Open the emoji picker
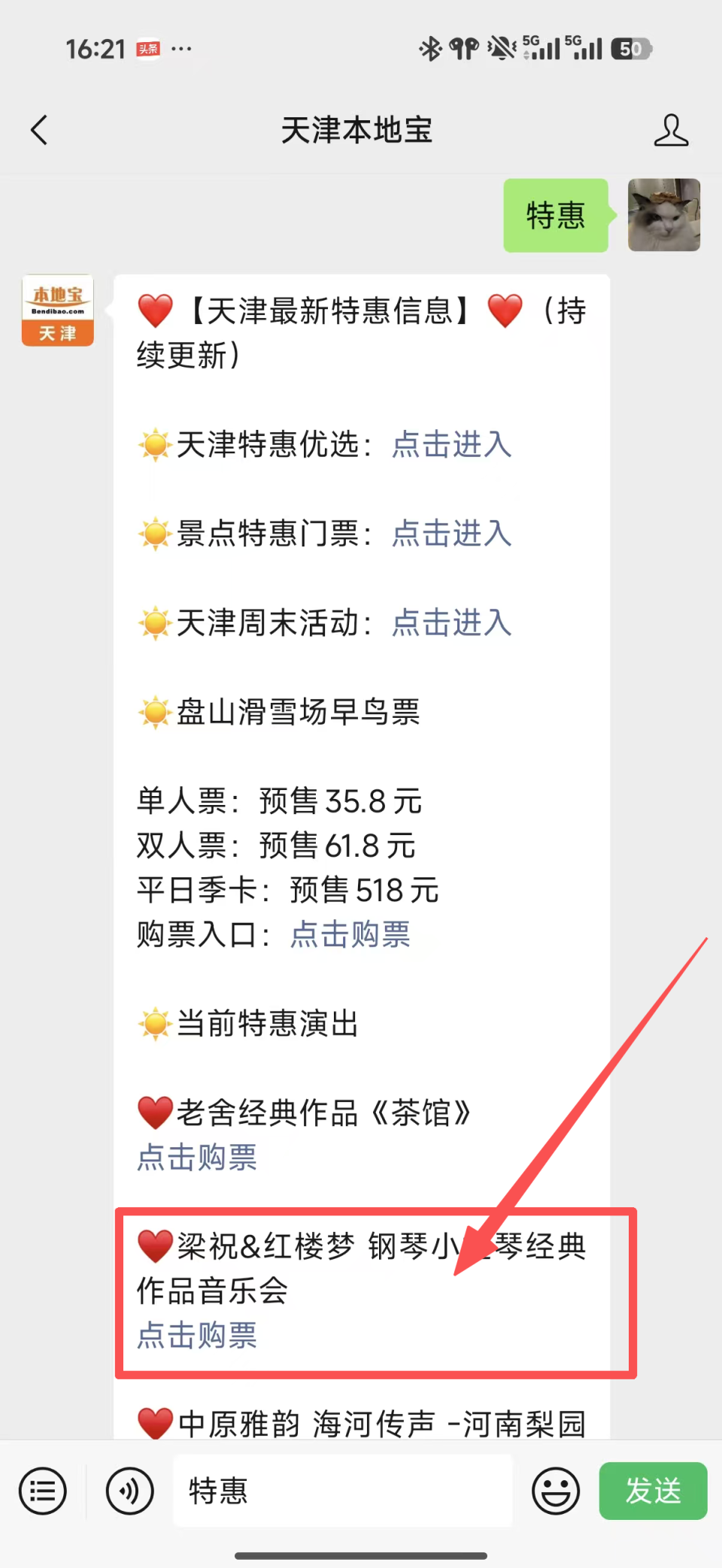Screen dimensions: 722x1568 click(555, 1491)
